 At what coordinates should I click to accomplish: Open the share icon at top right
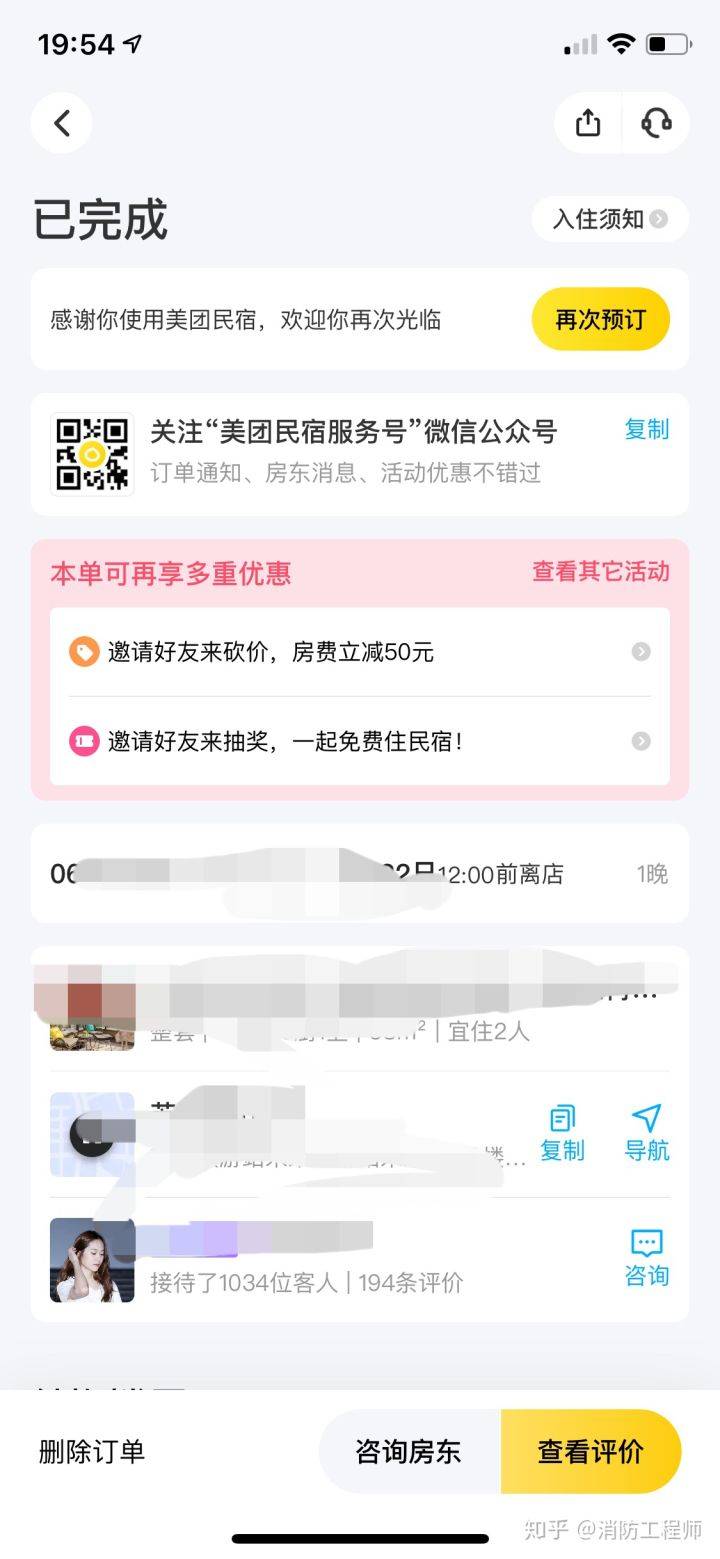pos(587,123)
